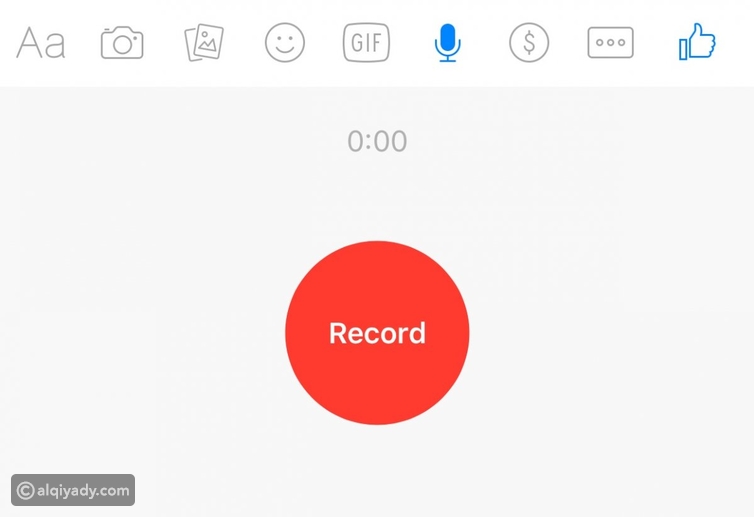Select the microphone voice message icon

point(447,42)
